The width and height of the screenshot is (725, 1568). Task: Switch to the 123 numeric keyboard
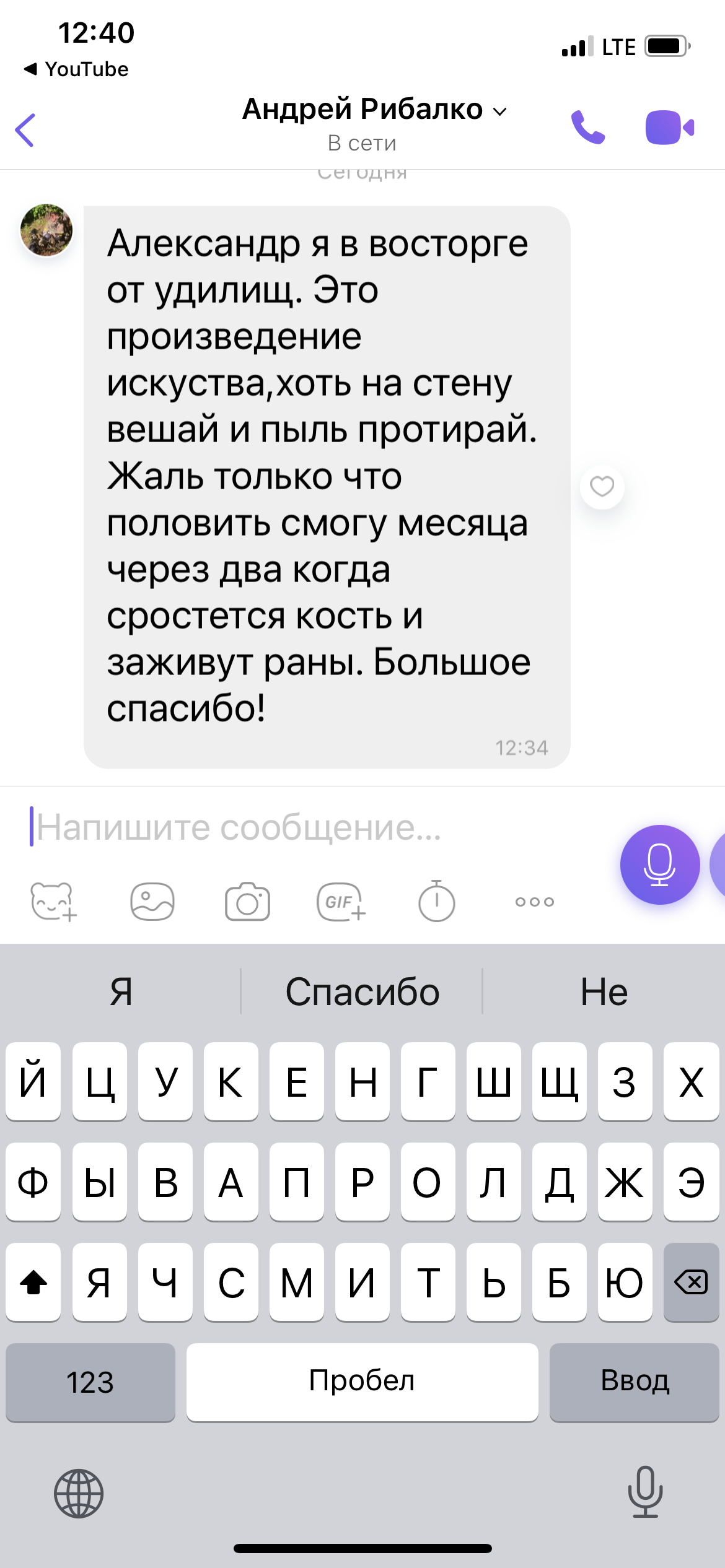click(x=90, y=1382)
